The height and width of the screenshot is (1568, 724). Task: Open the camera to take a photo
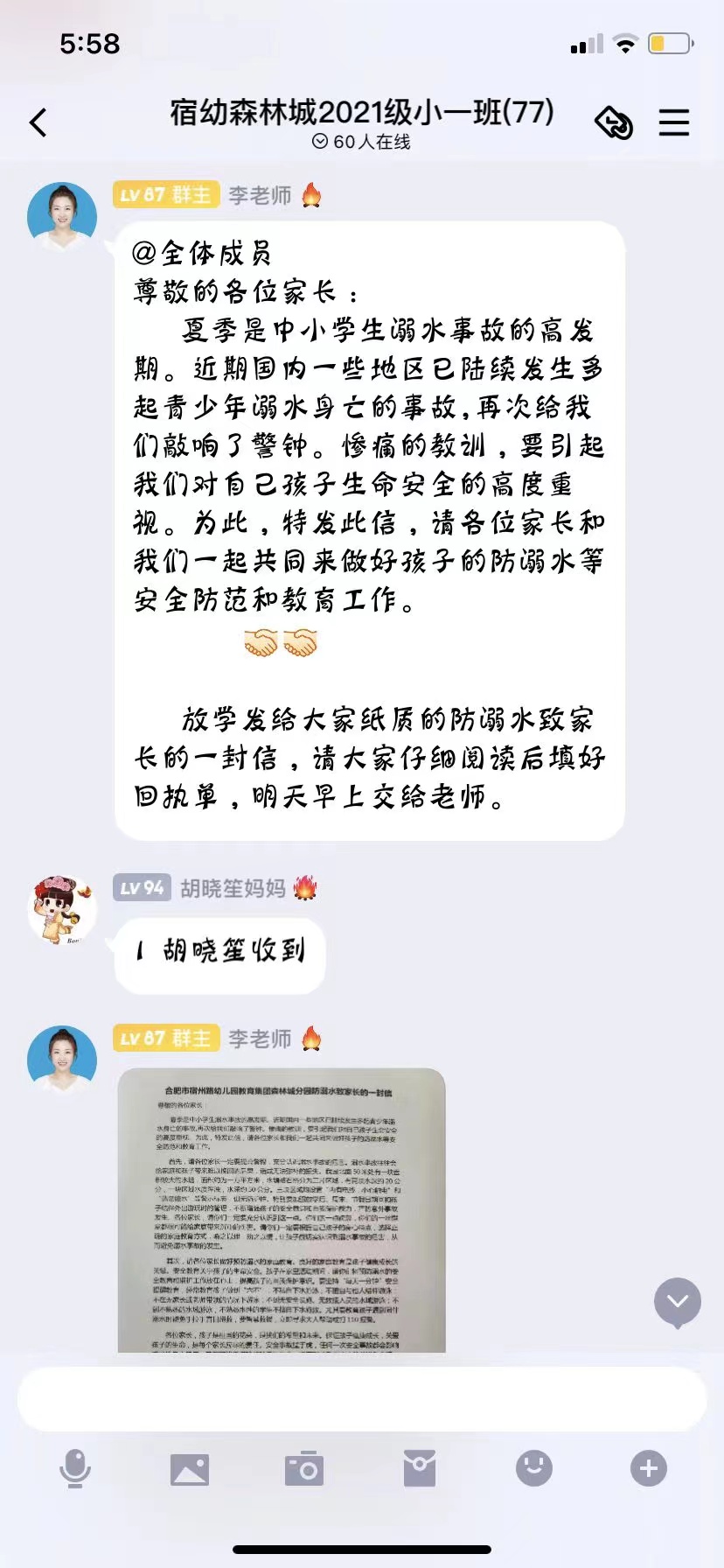click(x=304, y=1468)
